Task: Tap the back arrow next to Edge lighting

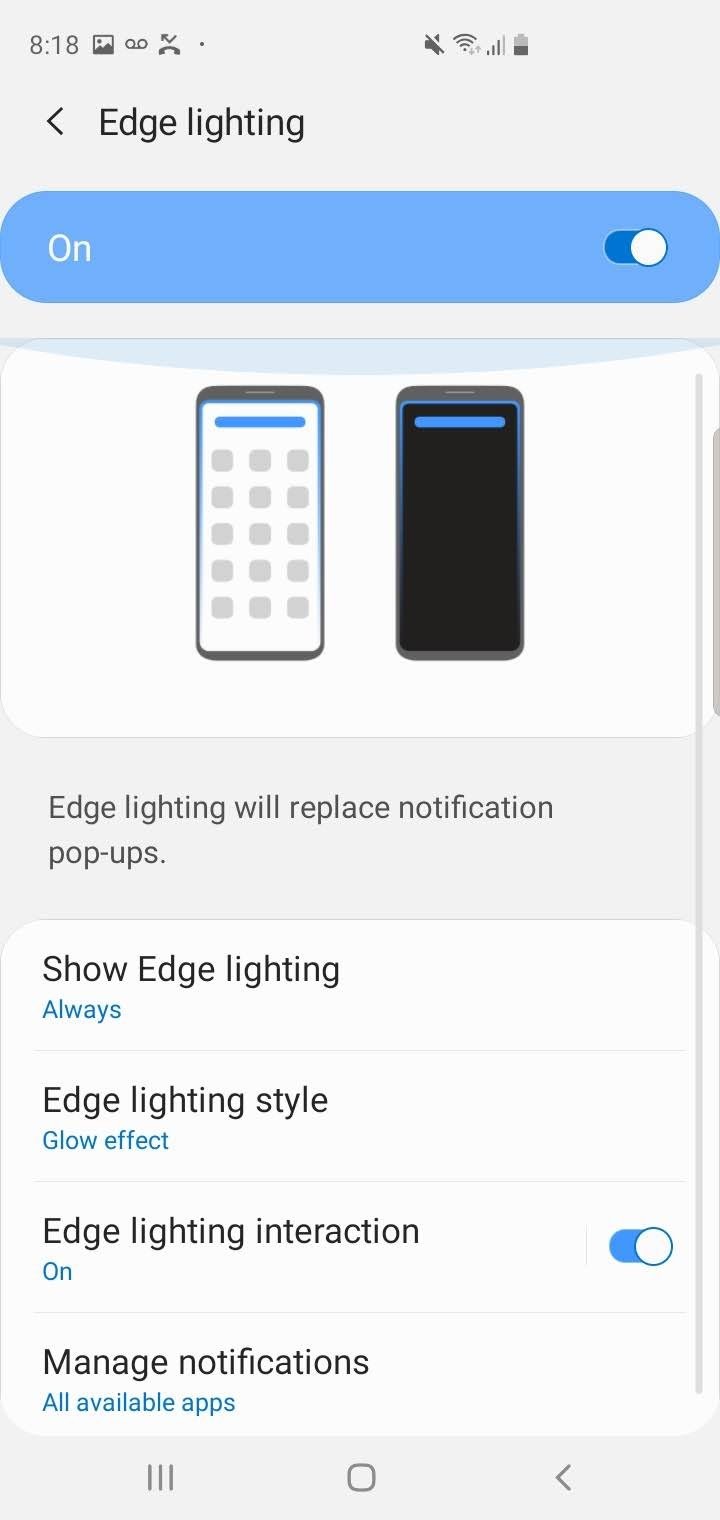Action: [x=55, y=121]
